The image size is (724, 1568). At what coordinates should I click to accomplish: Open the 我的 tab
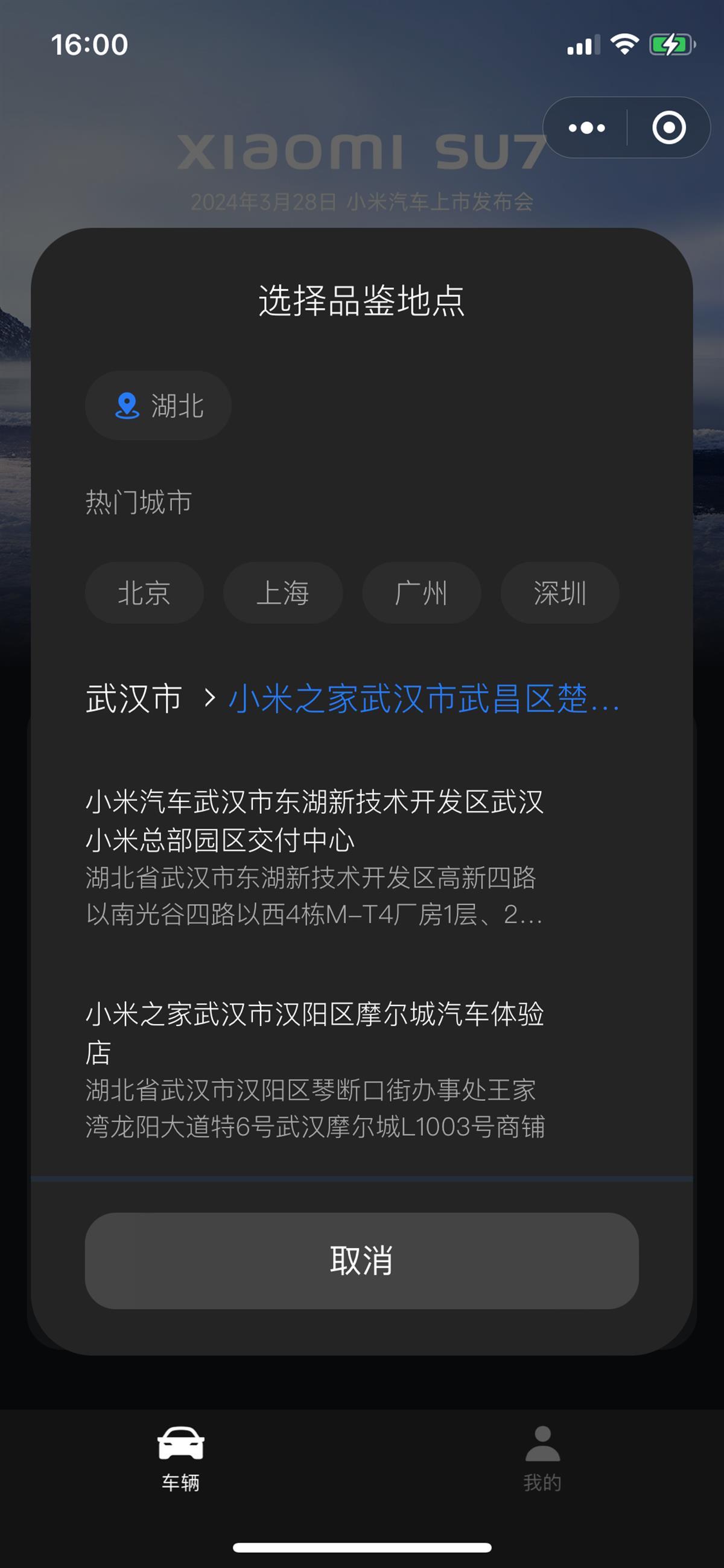(x=542, y=1458)
